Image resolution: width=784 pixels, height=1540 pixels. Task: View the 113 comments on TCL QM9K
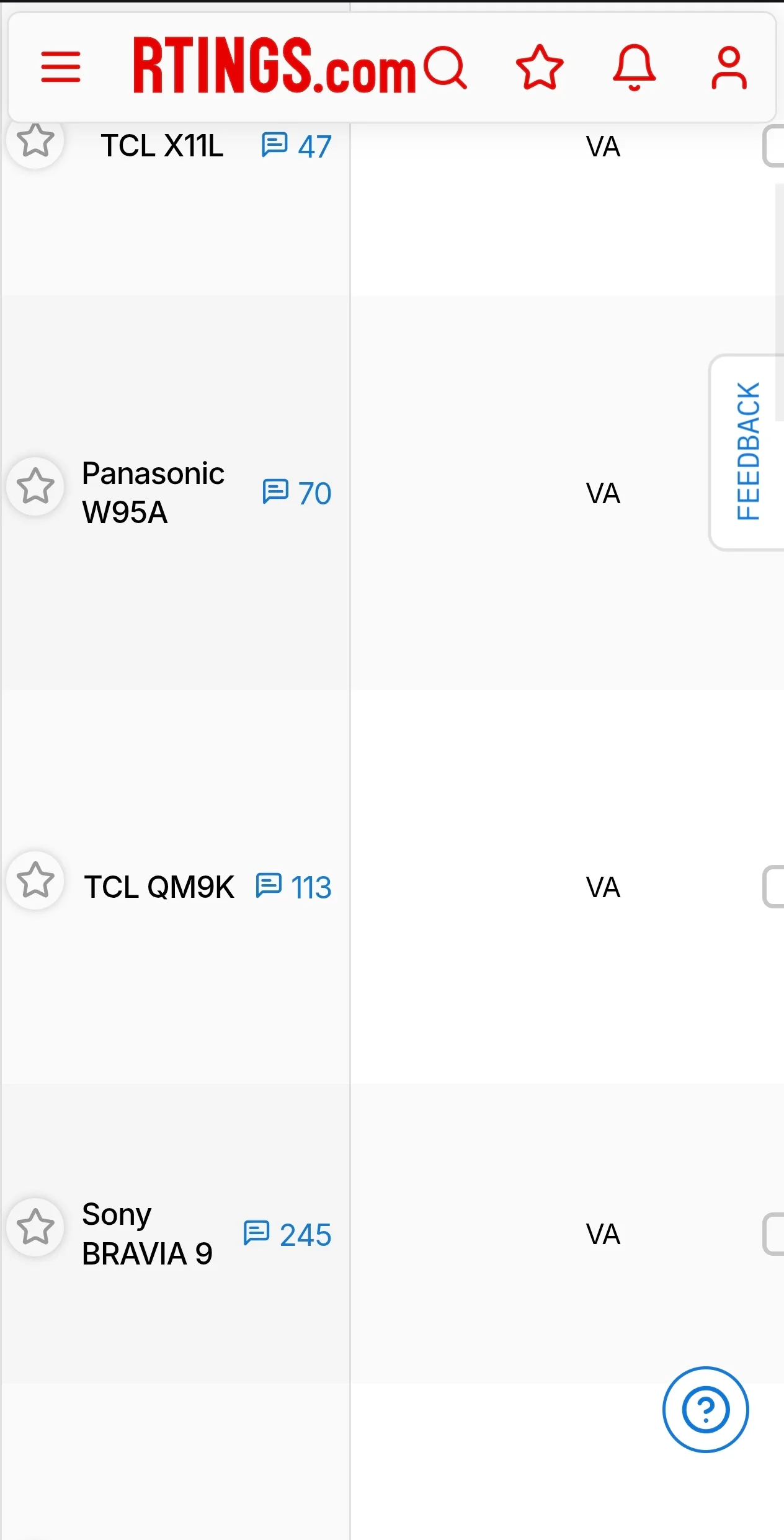click(293, 887)
